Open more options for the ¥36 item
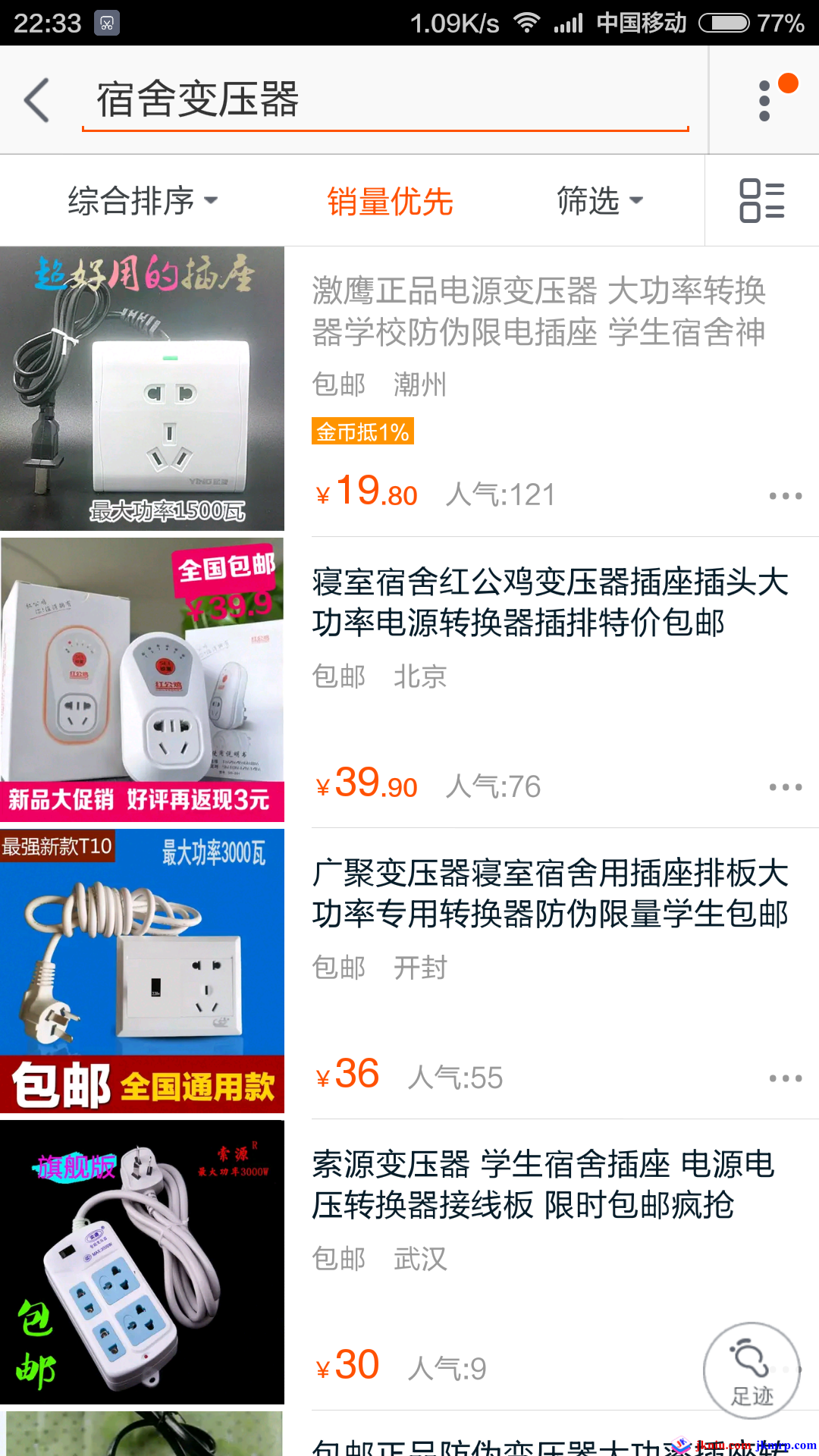 785,1078
